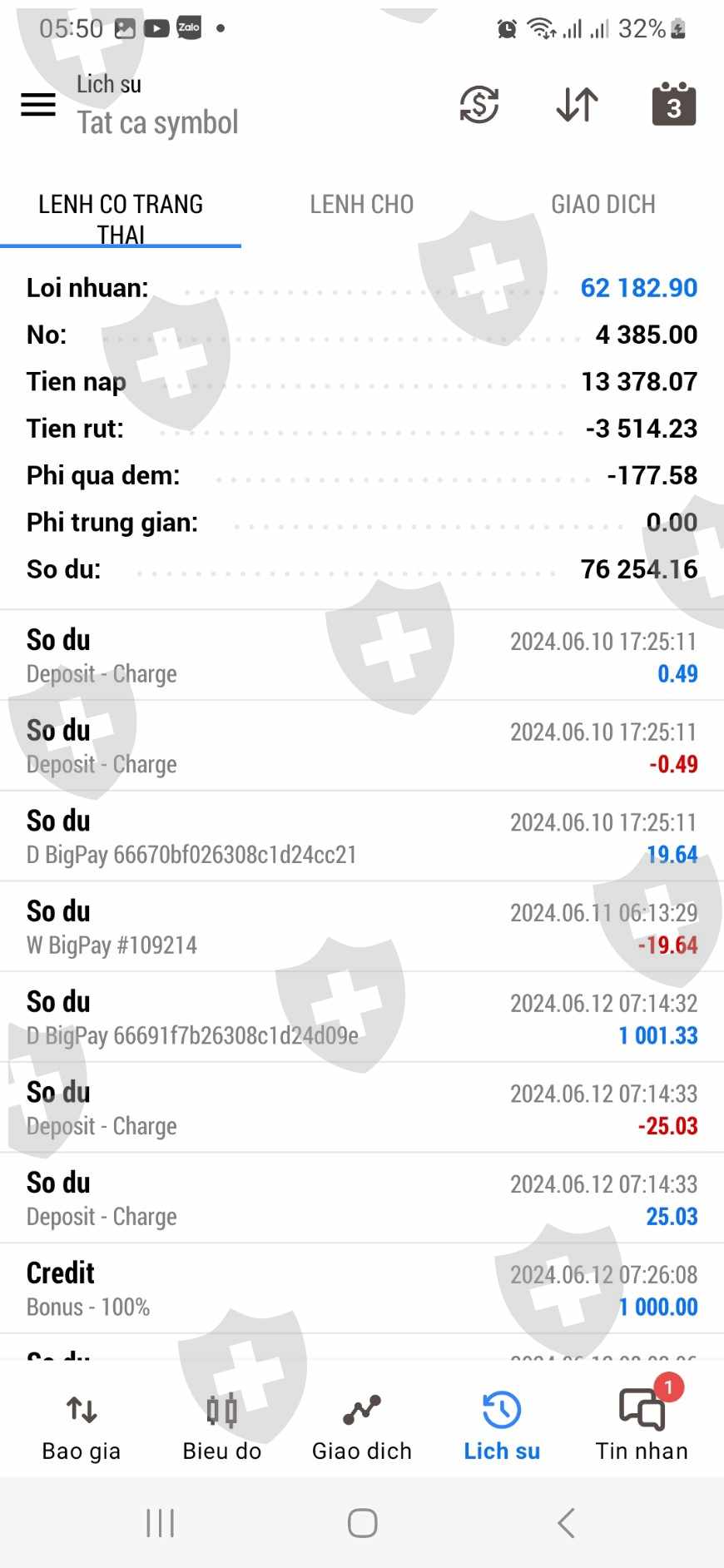Open the 1 001.33 BigPay deposit entry
Screen dimensions: 724x1568
[x=361, y=1018]
